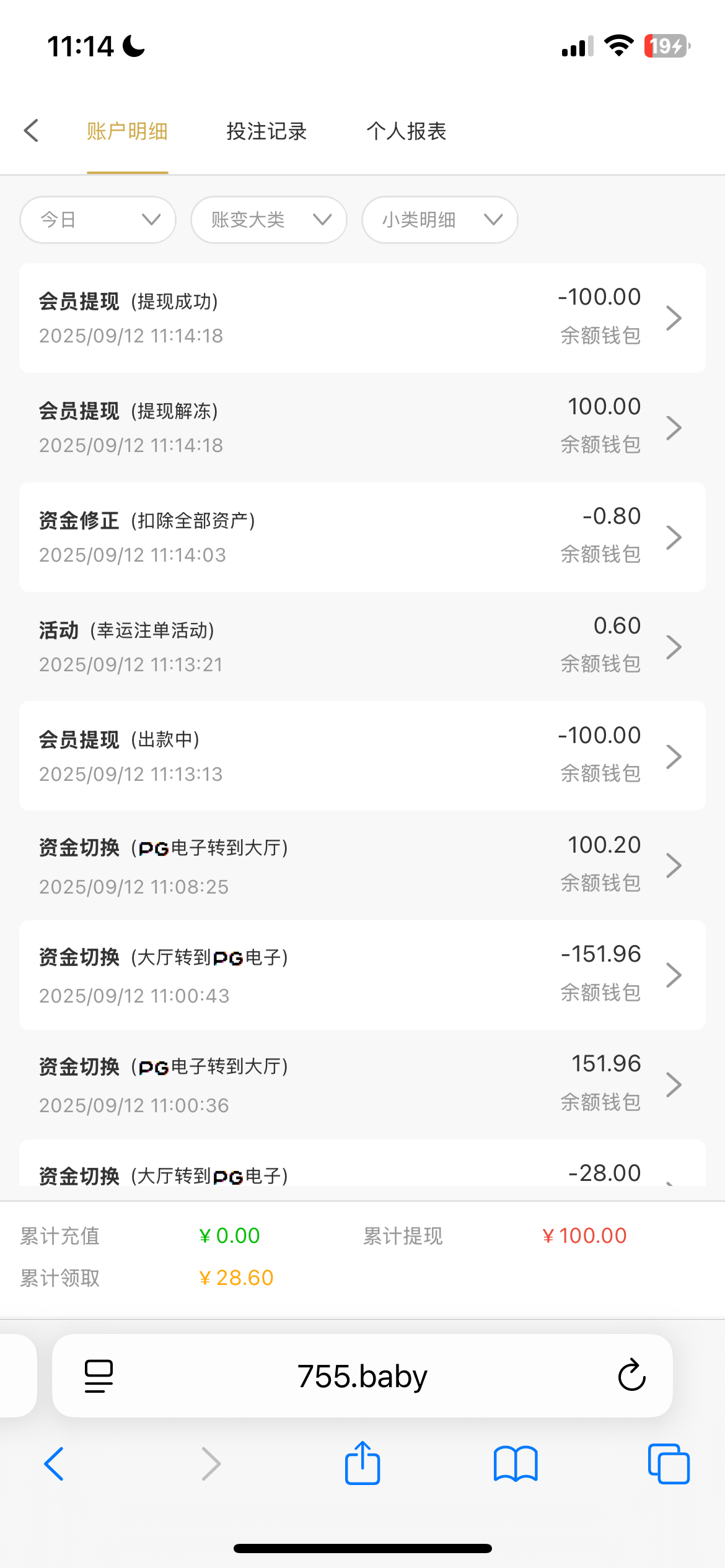This screenshot has height=1568, width=725.
Task: Open the 小类明细 filter dropdown
Action: click(440, 220)
